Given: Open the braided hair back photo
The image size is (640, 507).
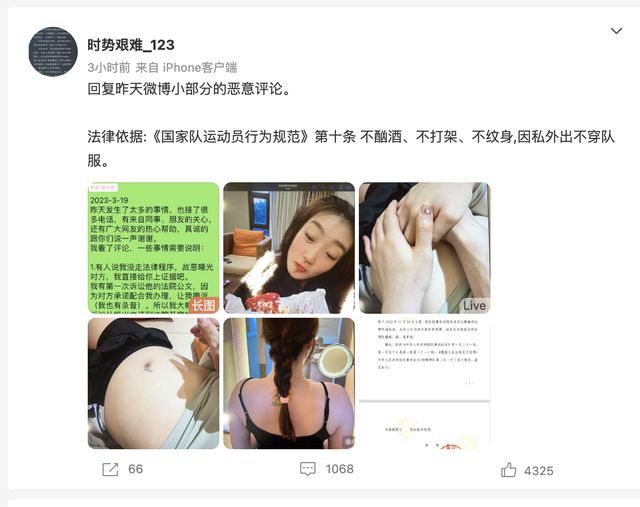Looking at the screenshot, I should click(x=289, y=383).
